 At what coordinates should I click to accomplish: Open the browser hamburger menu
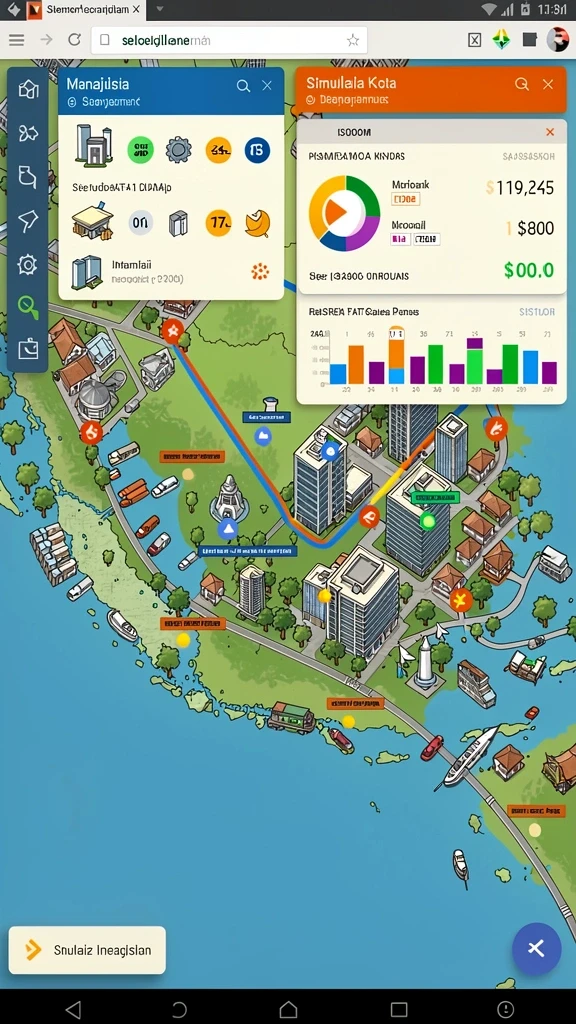coord(16,40)
